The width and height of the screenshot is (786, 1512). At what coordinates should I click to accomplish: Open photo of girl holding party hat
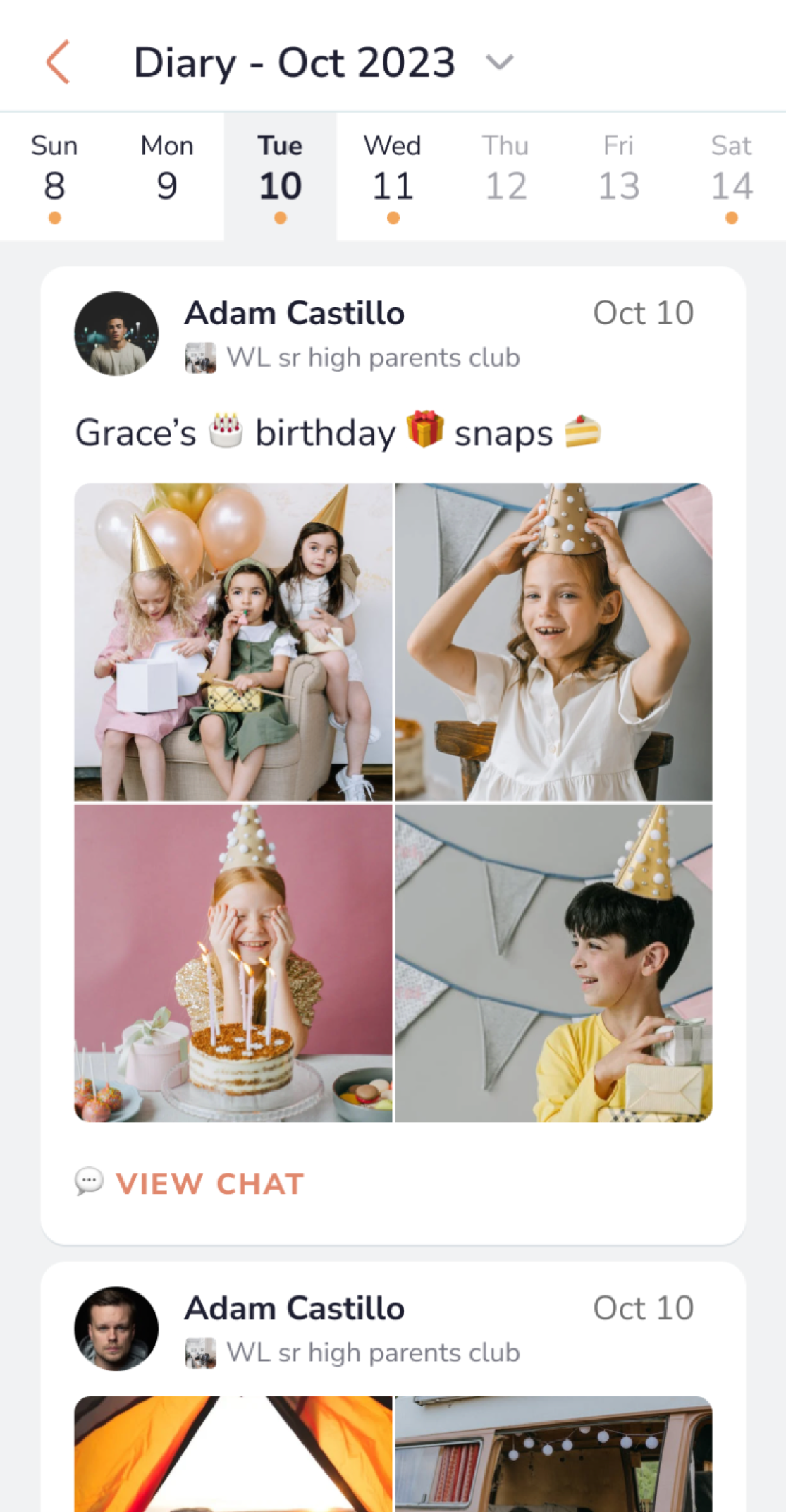click(x=554, y=642)
